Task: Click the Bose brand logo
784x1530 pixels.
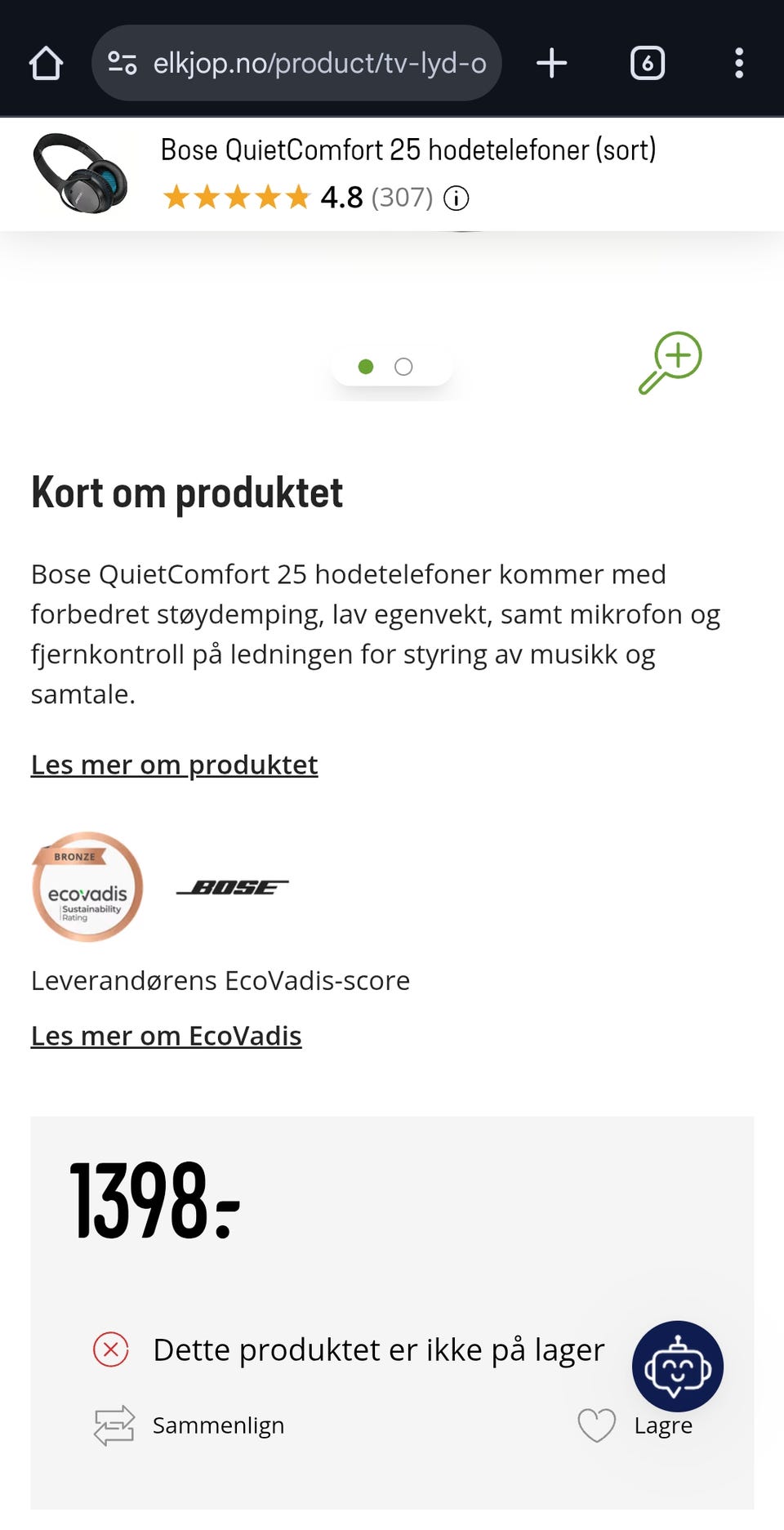Action: (x=233, y=888)
